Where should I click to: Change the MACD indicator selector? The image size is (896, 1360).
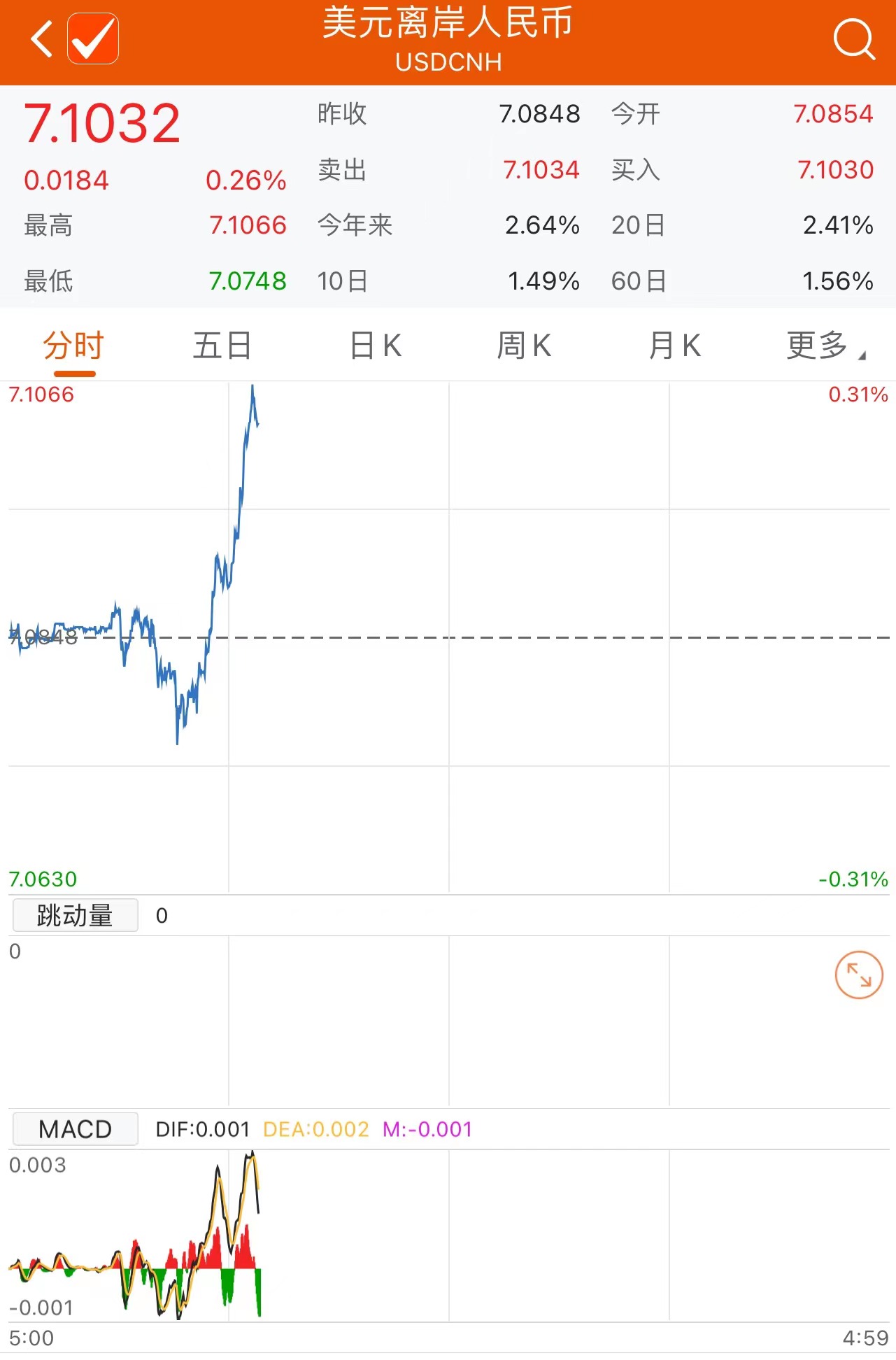[x=76, y=1128]
